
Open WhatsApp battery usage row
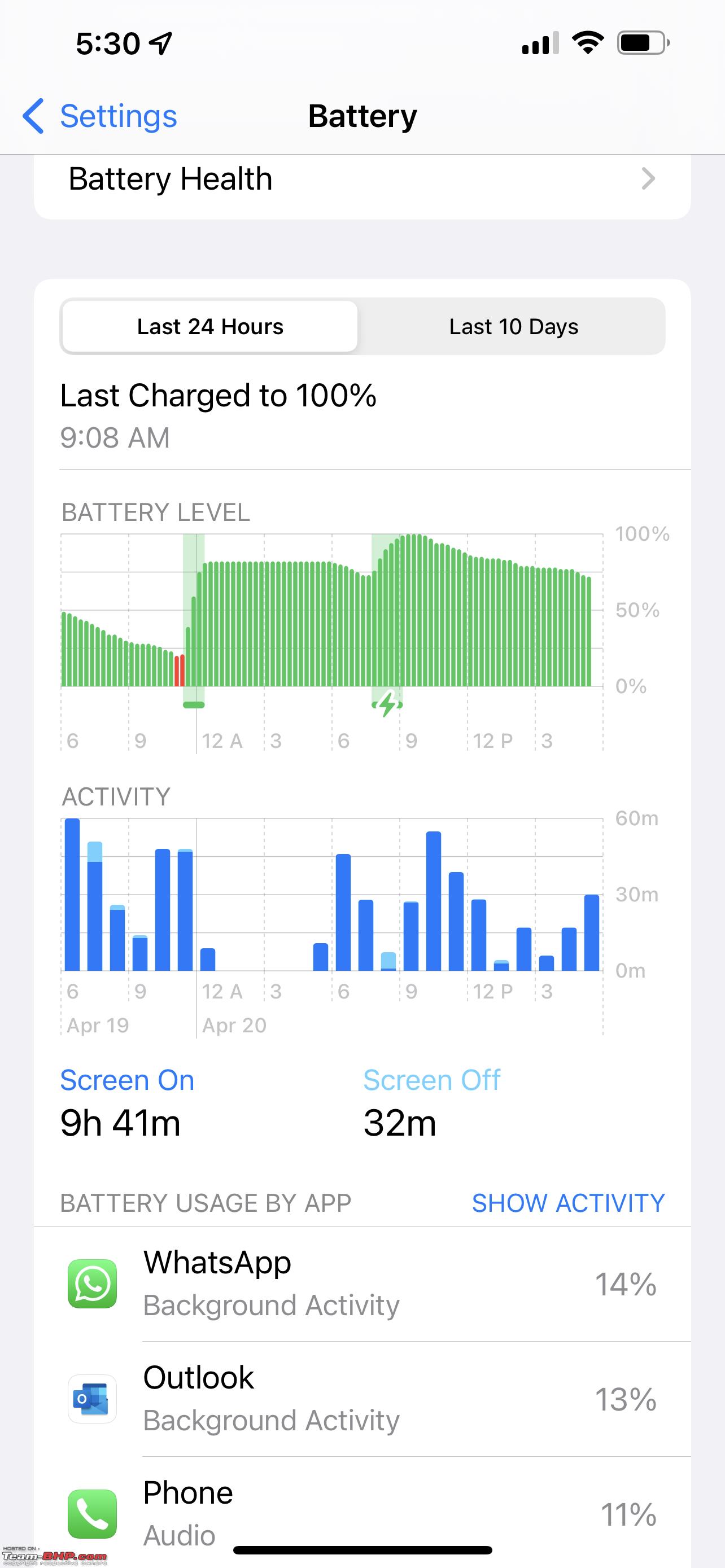coord(362,1284)
